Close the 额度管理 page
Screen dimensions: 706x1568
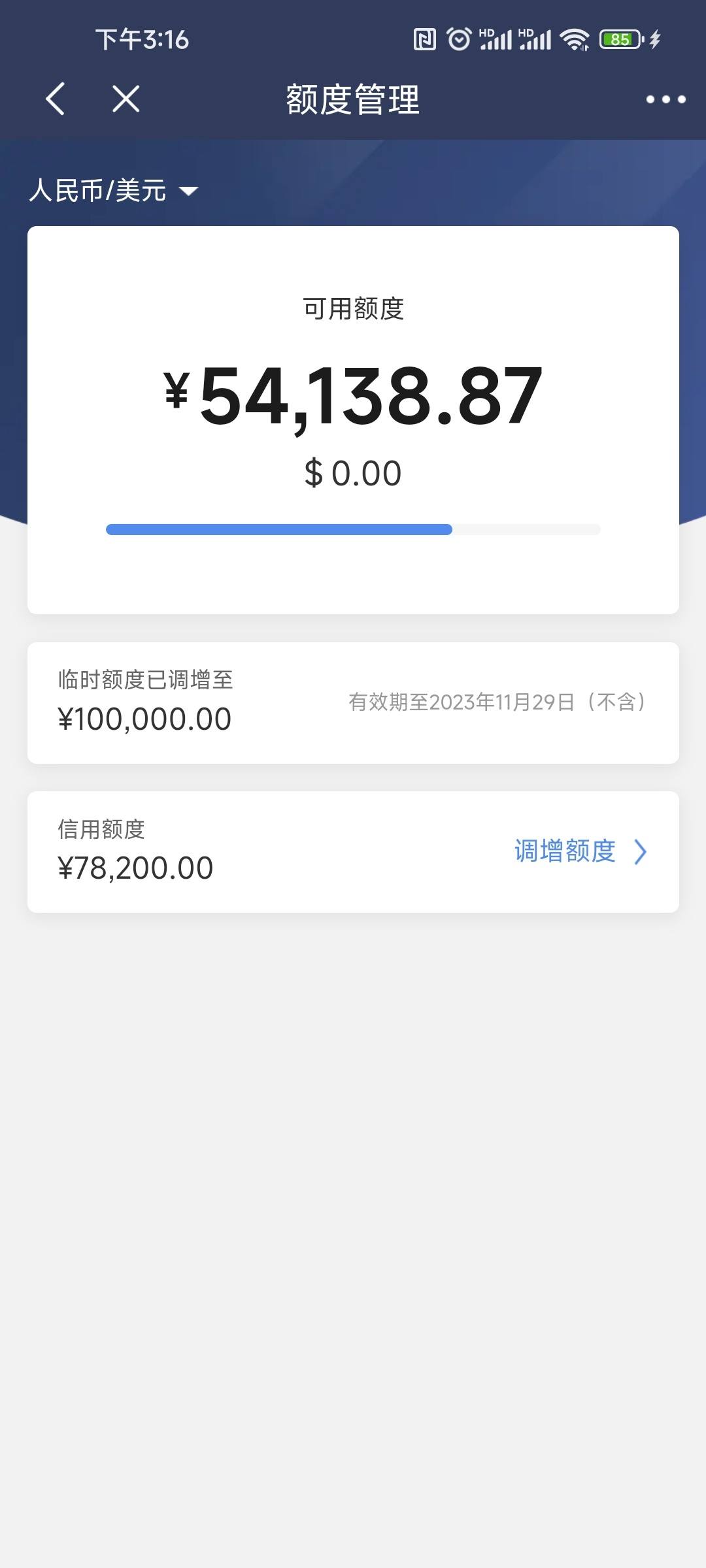pyautogui.click(x=126, y=99)
